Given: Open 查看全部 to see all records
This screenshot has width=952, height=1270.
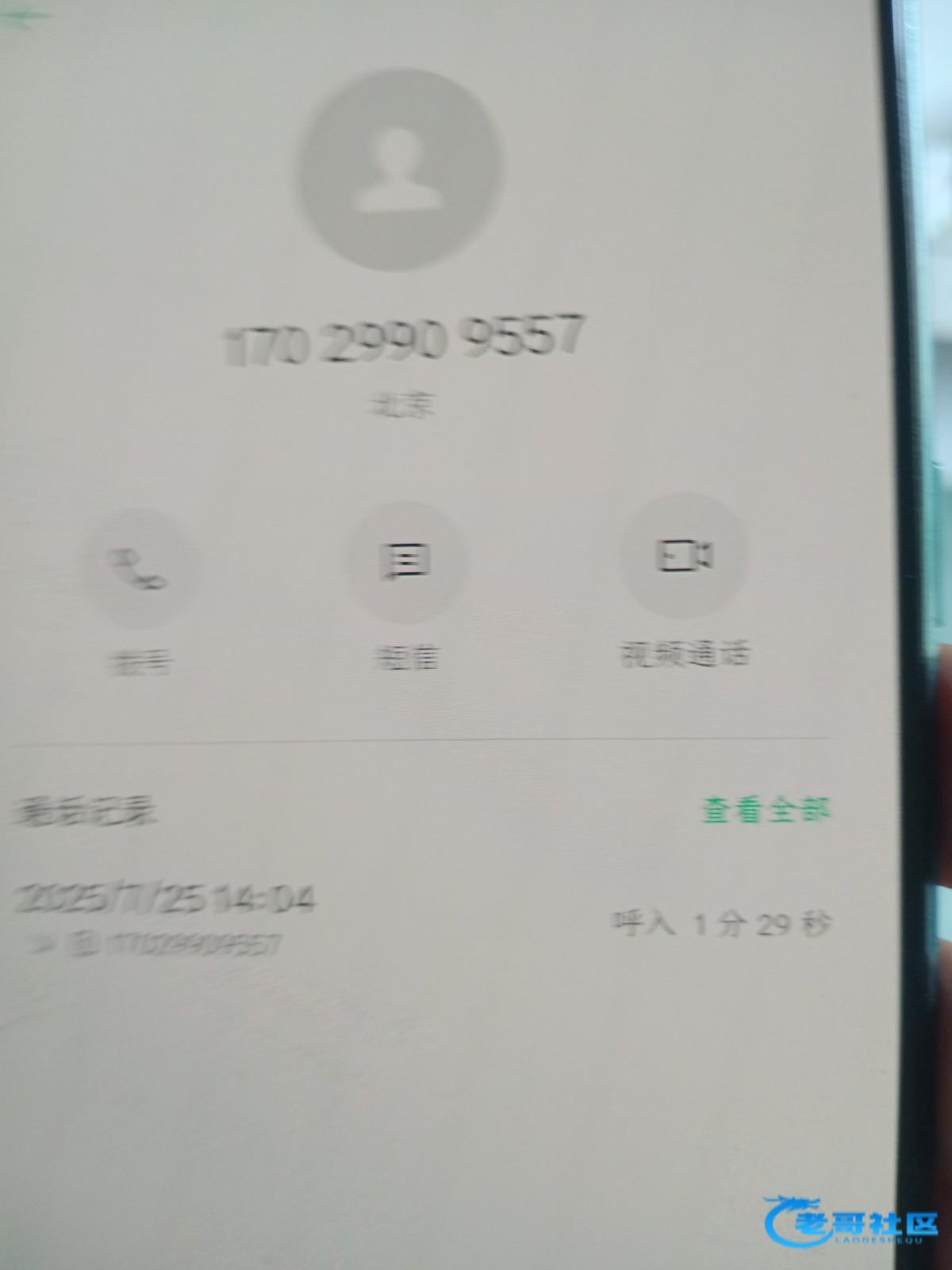Looking at the screenshot, I should click(x=766, y=811).
